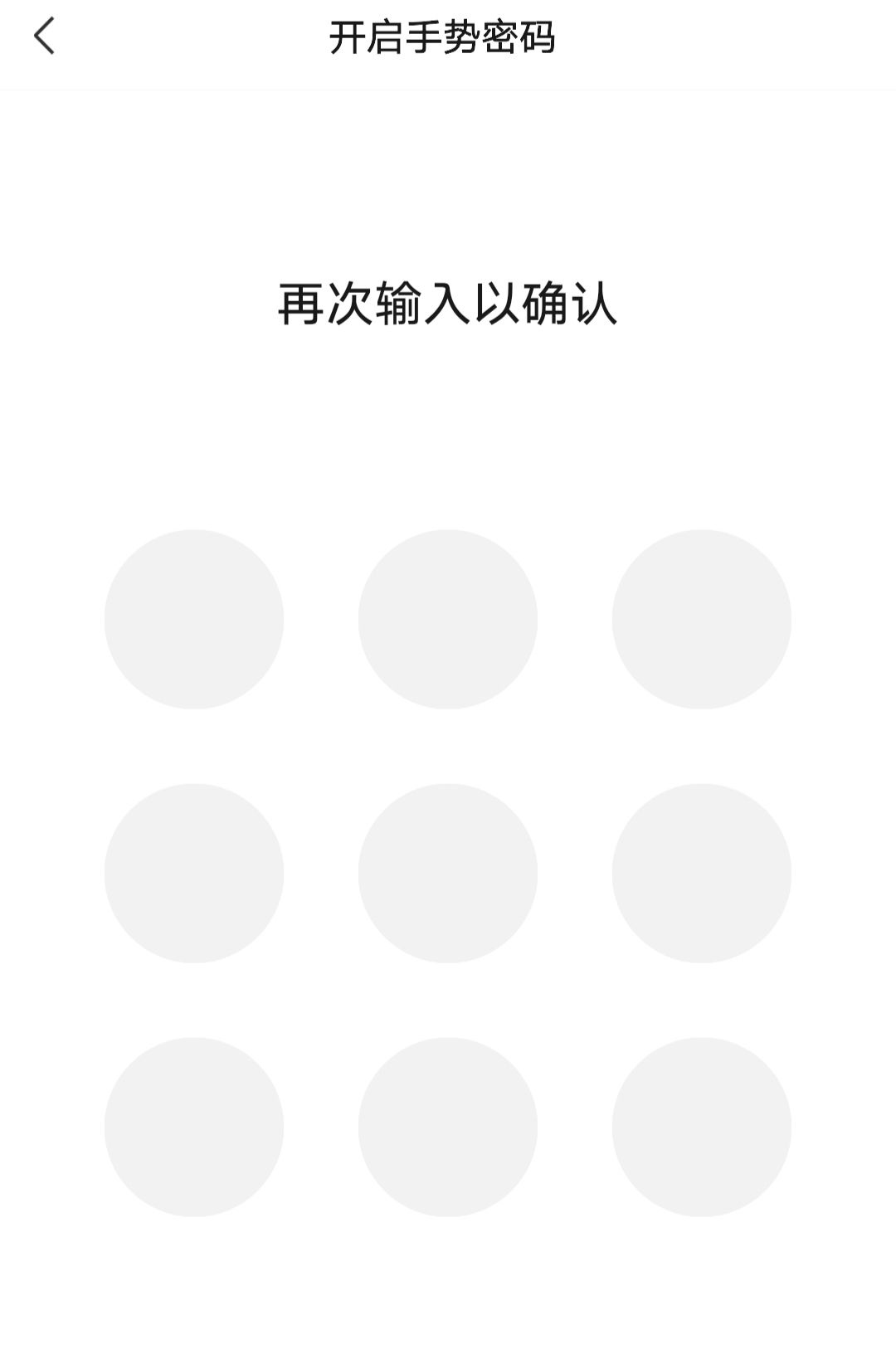Go back from gesture password setup
Screen dimensions: 896x1354
click(x=45, y=37)
